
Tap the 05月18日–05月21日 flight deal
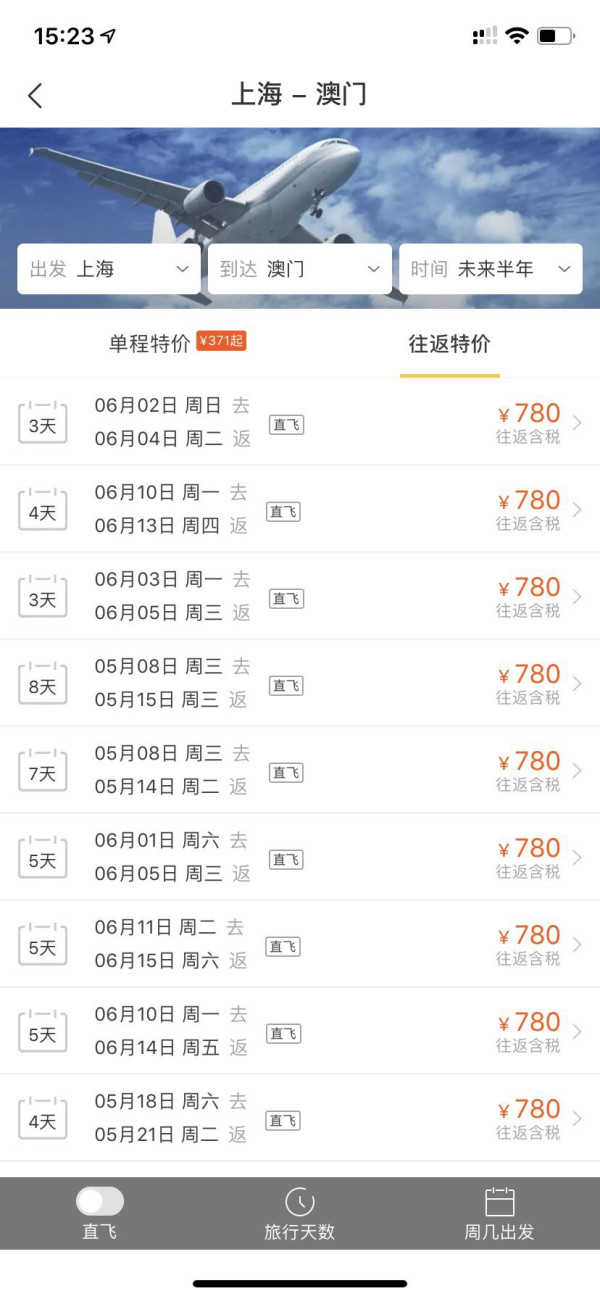click(300, 1118)
